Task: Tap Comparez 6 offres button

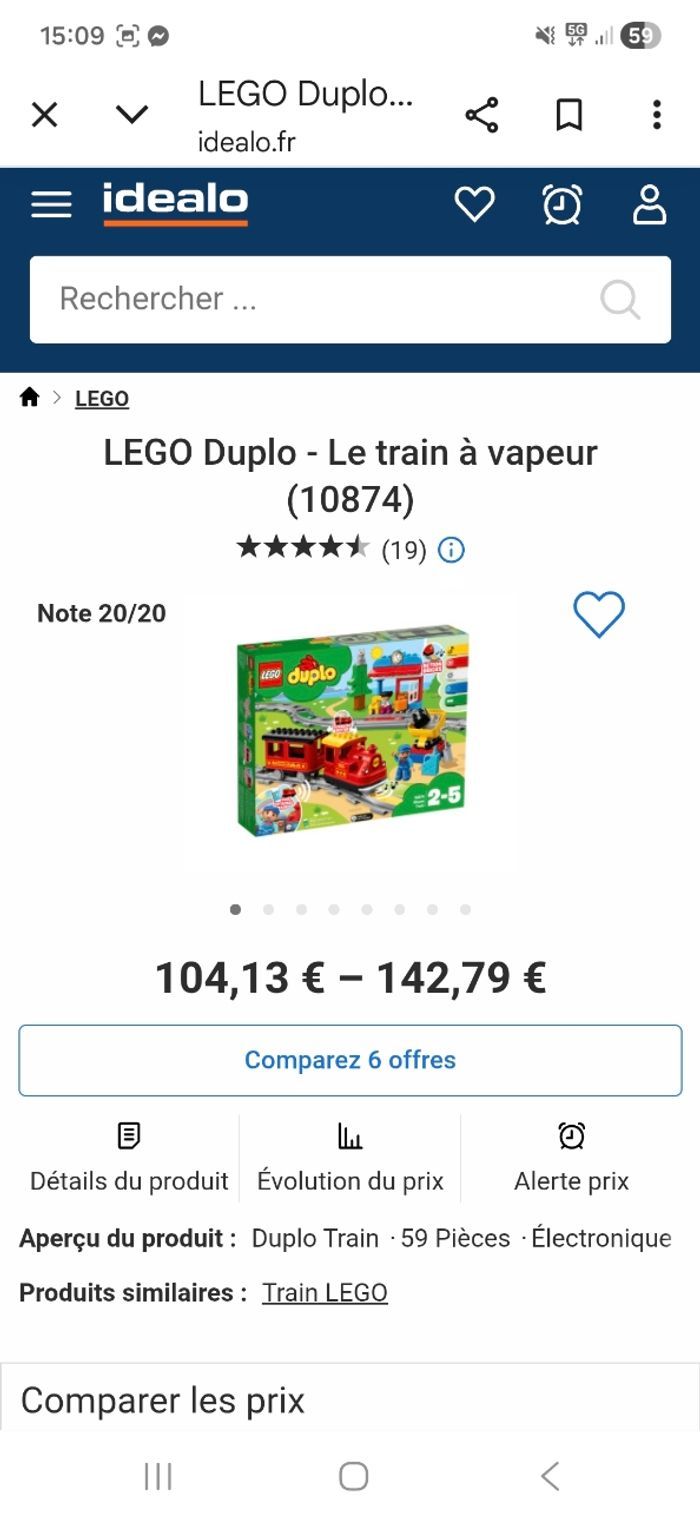Action: [x=350, y=1060]
